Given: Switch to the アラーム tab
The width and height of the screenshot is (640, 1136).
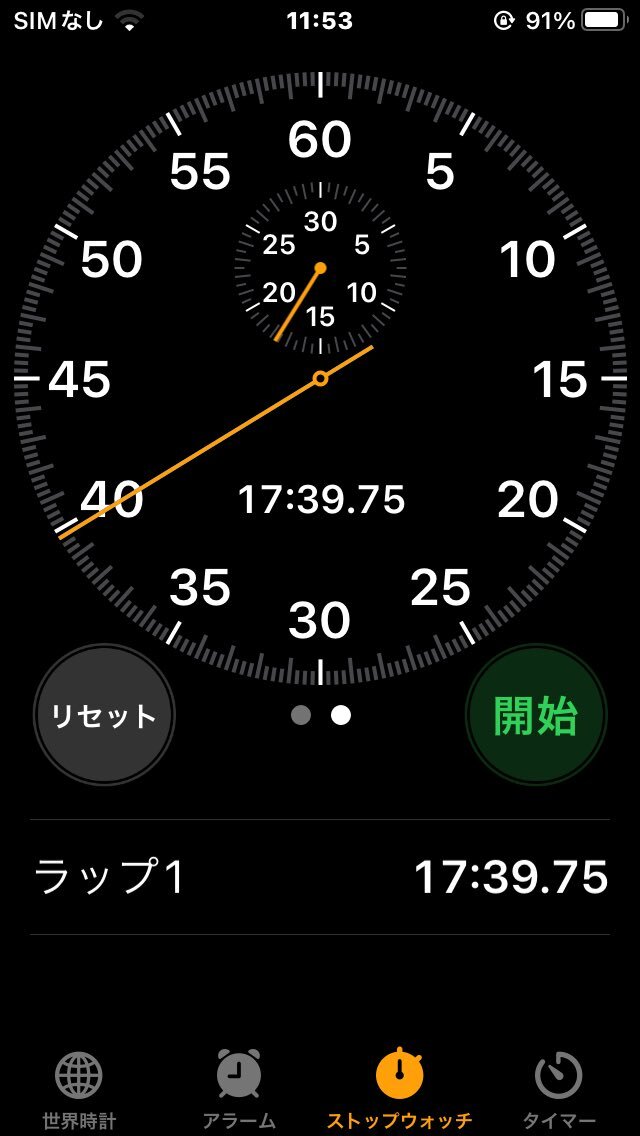Looking at the screenshot, I should point(239,1089).
